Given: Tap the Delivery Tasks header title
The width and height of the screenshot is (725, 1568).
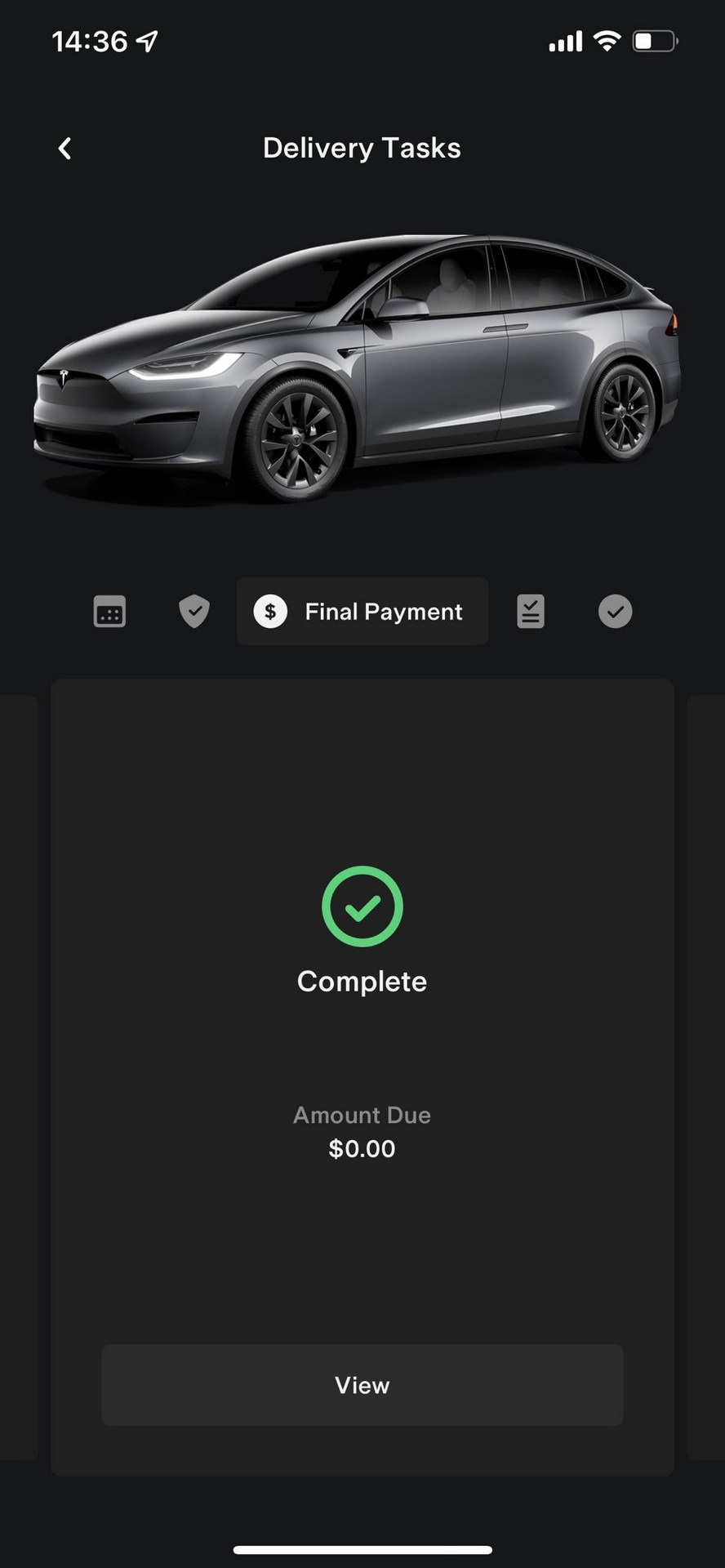Looking at the screenshot, I should coord(362,148).
